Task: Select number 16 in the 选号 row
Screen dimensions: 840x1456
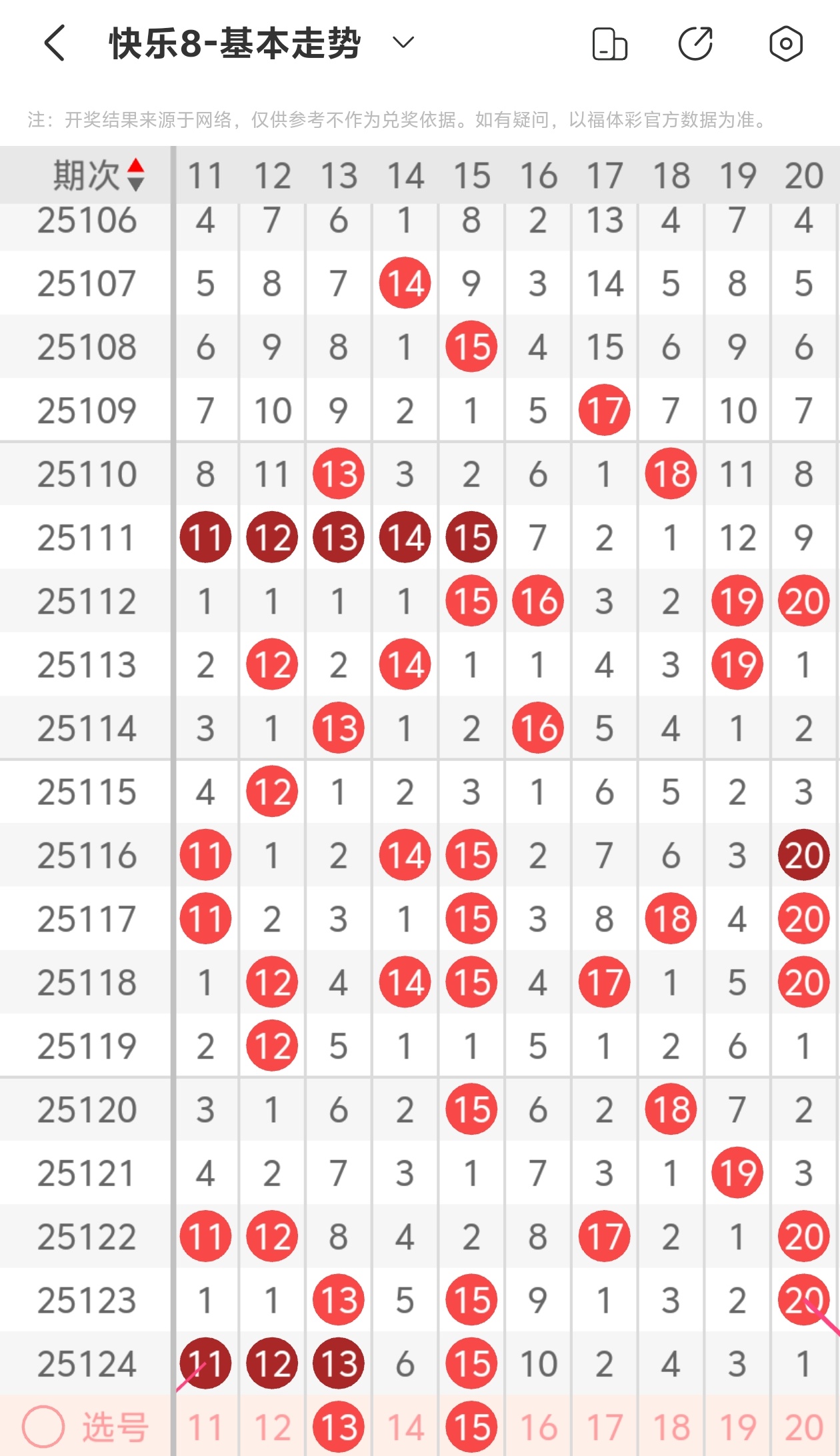Action: click(x=538, y=1427)
